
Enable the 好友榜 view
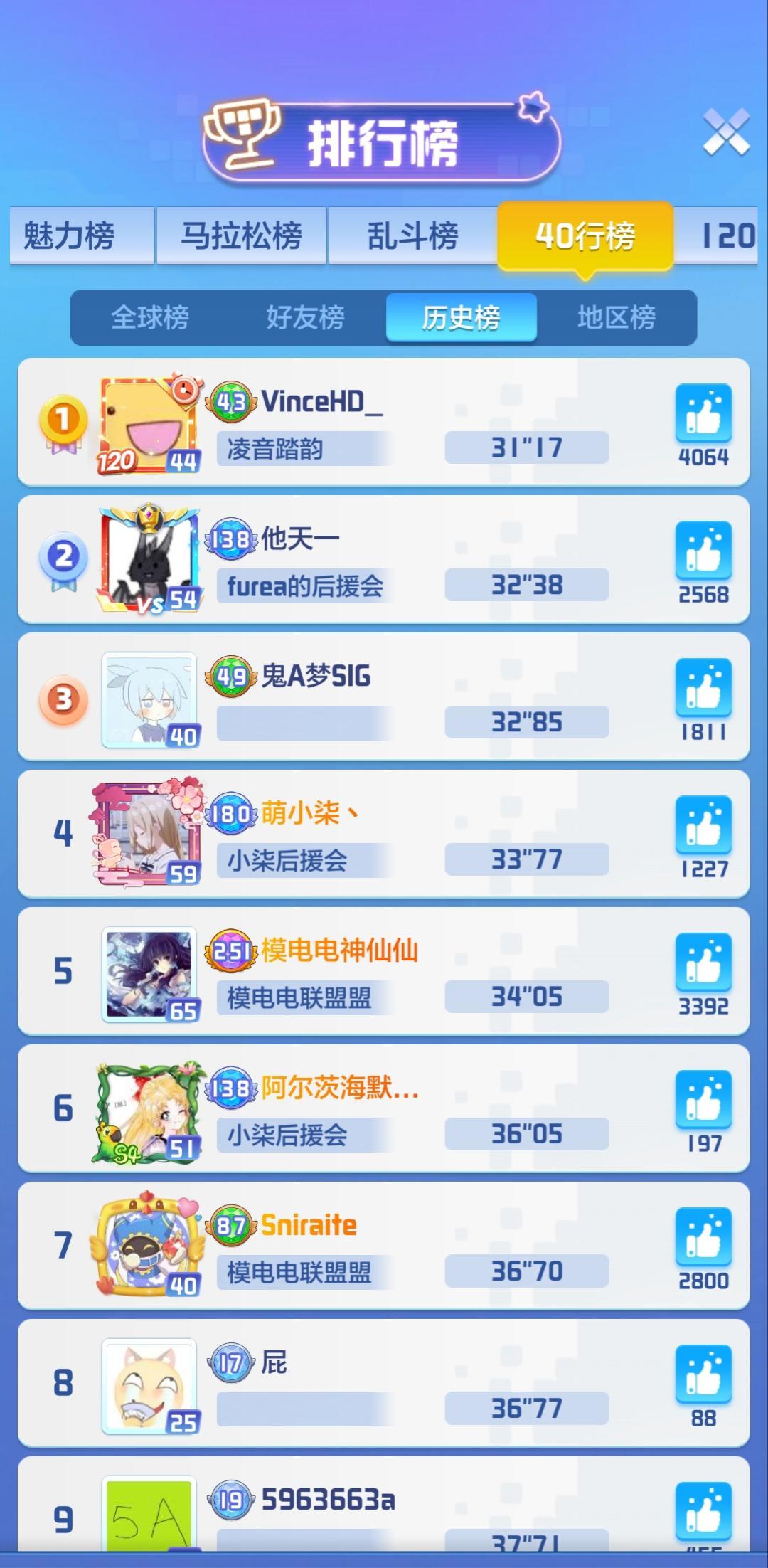click(x=306, y=318)
